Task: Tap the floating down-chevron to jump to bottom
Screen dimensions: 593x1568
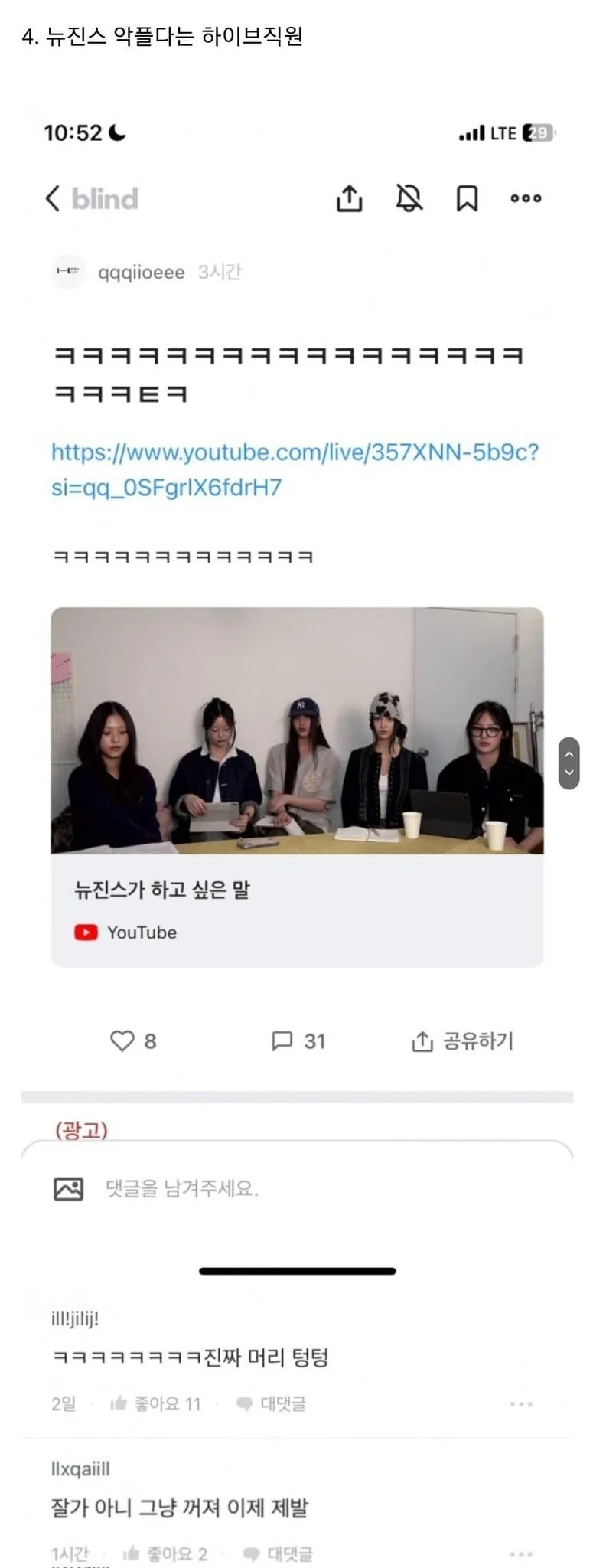Action: (569, 773)
